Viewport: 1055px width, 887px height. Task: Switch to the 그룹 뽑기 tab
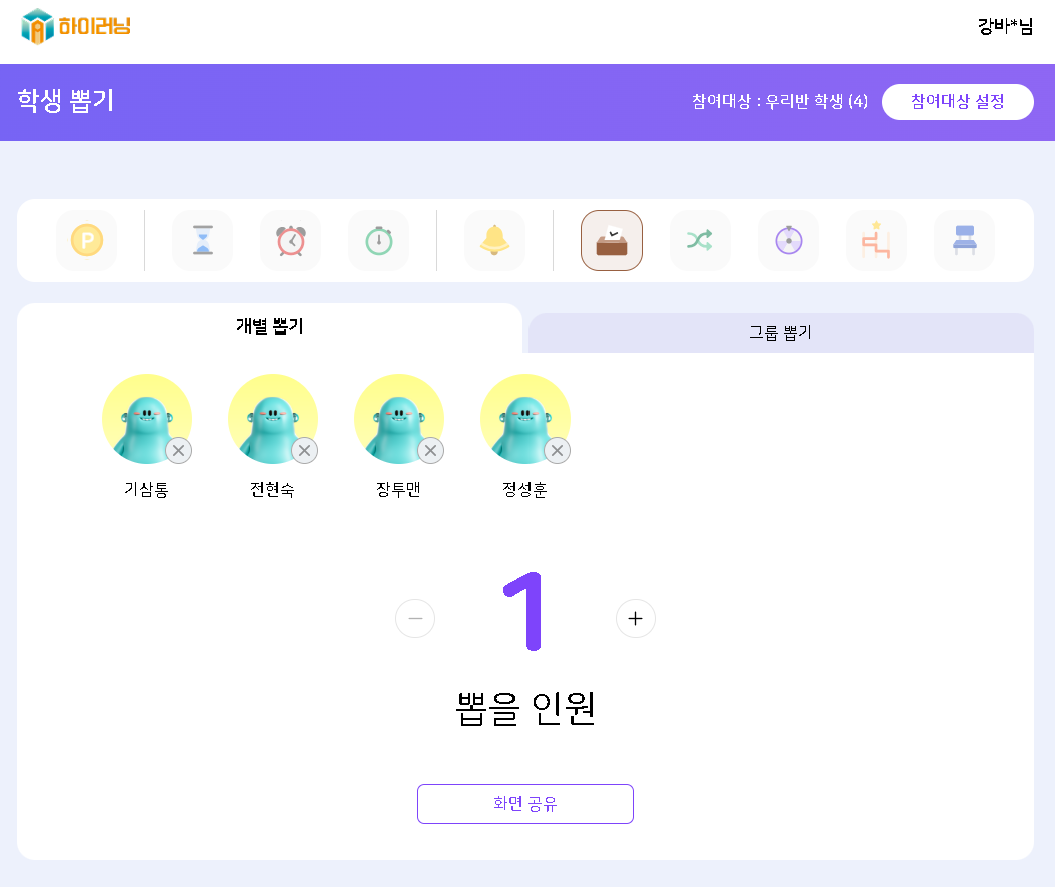coord(780,333)
